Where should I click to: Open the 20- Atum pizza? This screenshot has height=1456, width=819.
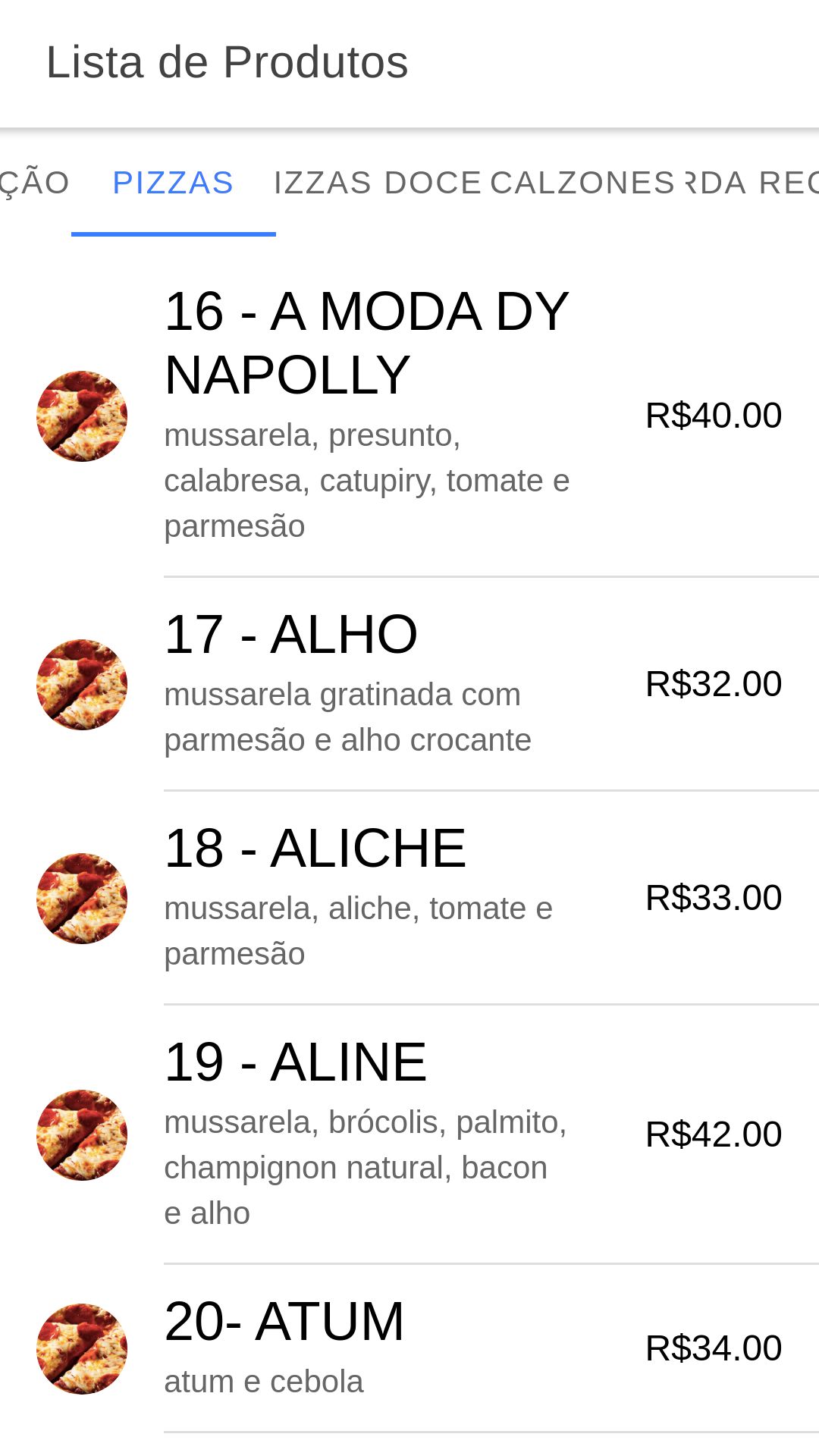point(409,1349)
